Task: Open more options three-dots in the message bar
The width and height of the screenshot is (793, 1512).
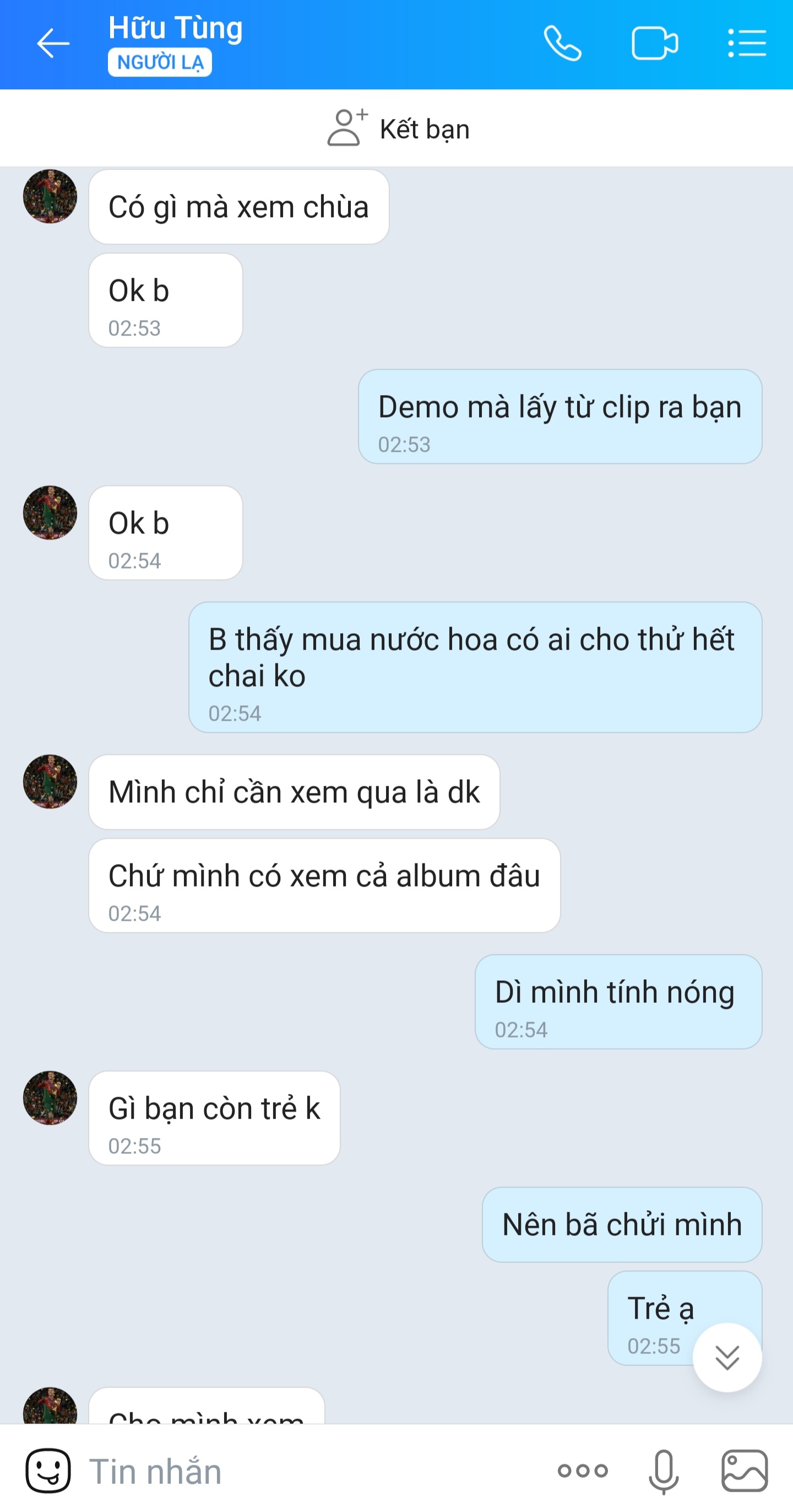Action: tap(583, 1470)
